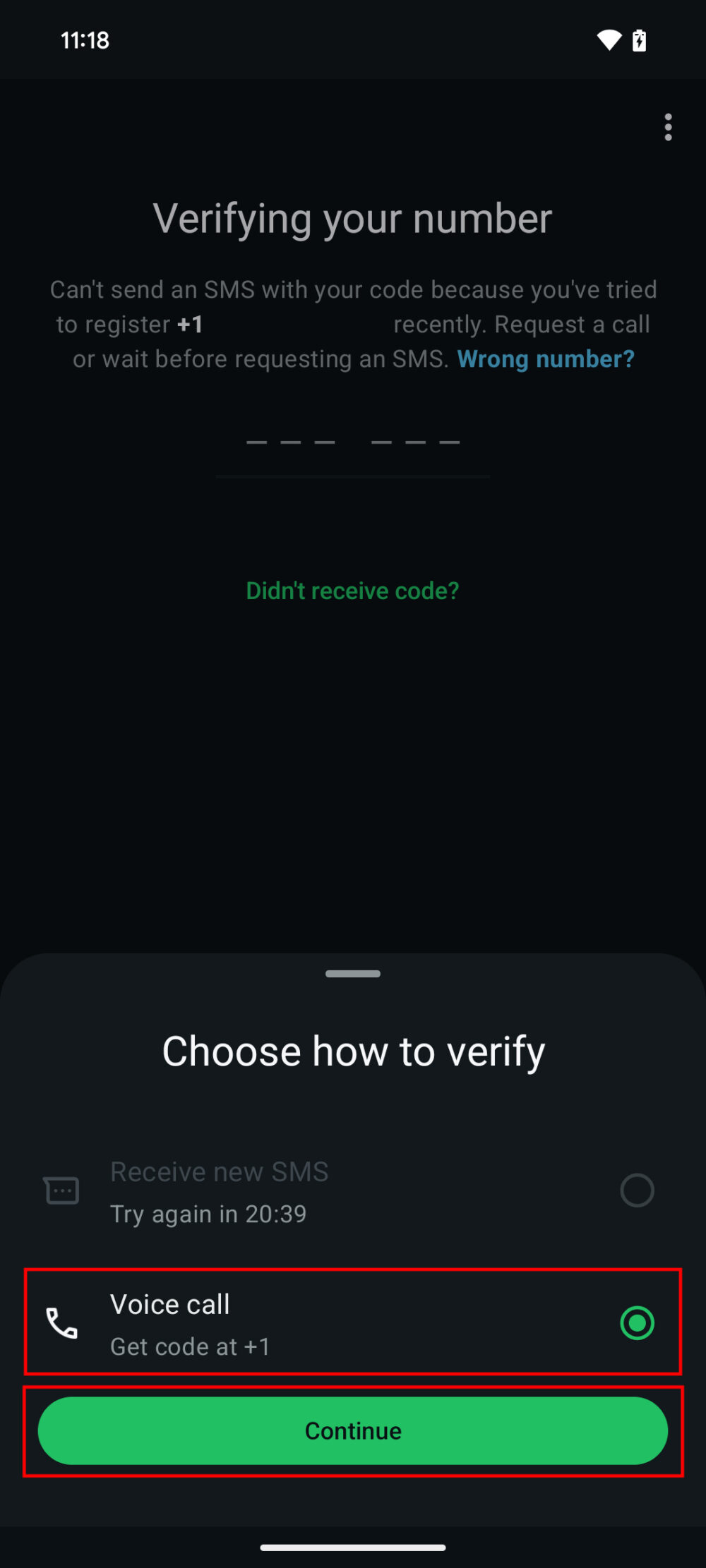
Task: Tap the SMS bubble icon beside Receive new SMS
Action: [x=61, y=1190]
